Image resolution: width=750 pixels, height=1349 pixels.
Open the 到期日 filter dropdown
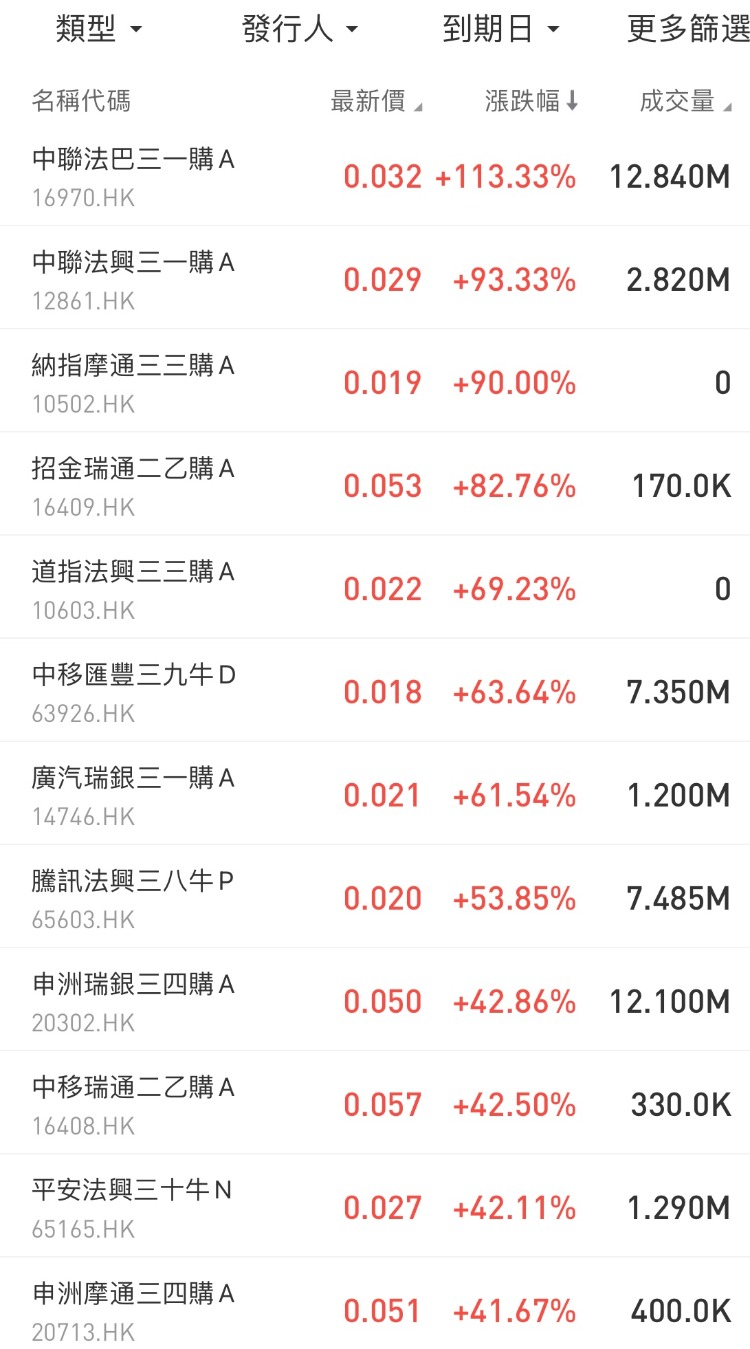coord(501,29)
